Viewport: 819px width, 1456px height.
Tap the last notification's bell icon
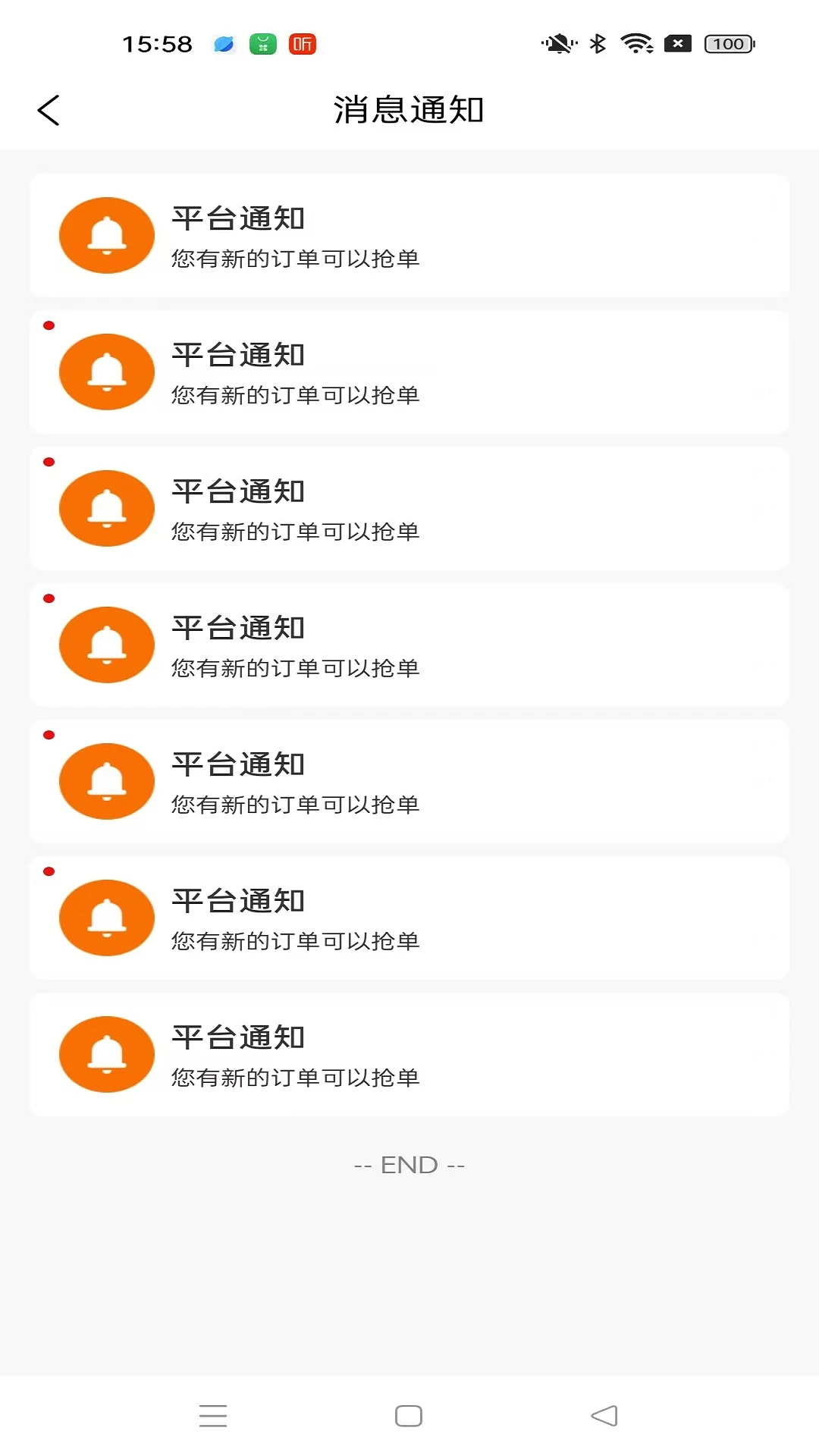coord(106,1054)
